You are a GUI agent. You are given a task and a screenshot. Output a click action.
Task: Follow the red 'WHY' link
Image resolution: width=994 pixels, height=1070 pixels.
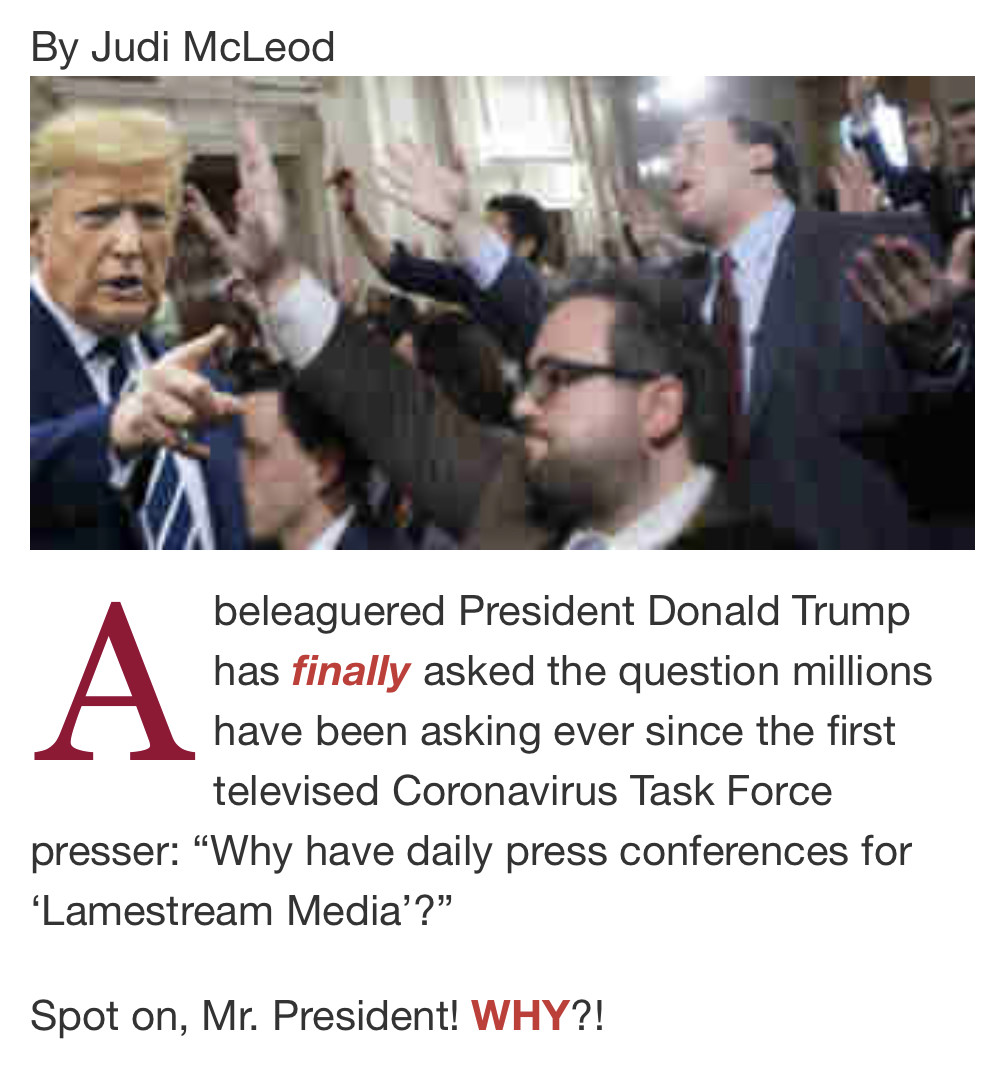pyautogui.click(x=520, y=1016)
